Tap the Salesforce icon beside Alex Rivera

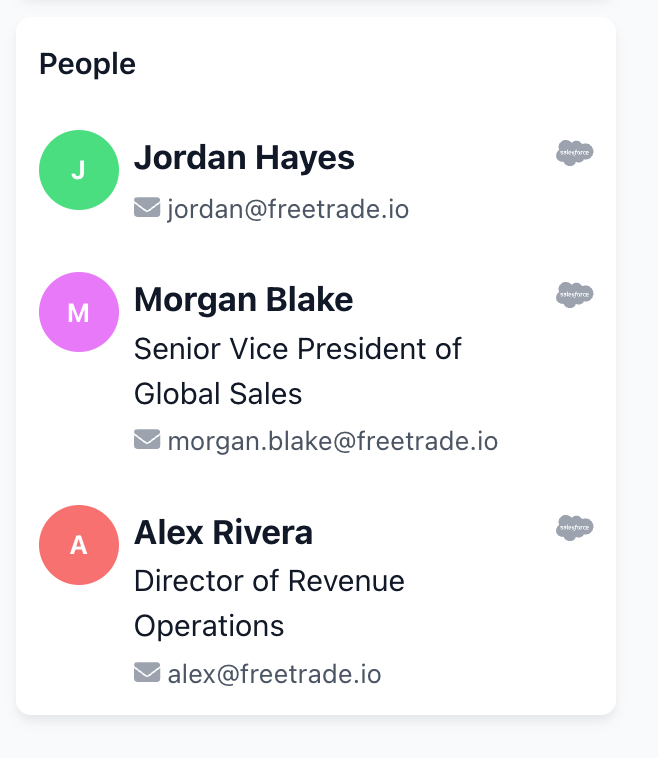pyautogui.click(x=575, y=528)
